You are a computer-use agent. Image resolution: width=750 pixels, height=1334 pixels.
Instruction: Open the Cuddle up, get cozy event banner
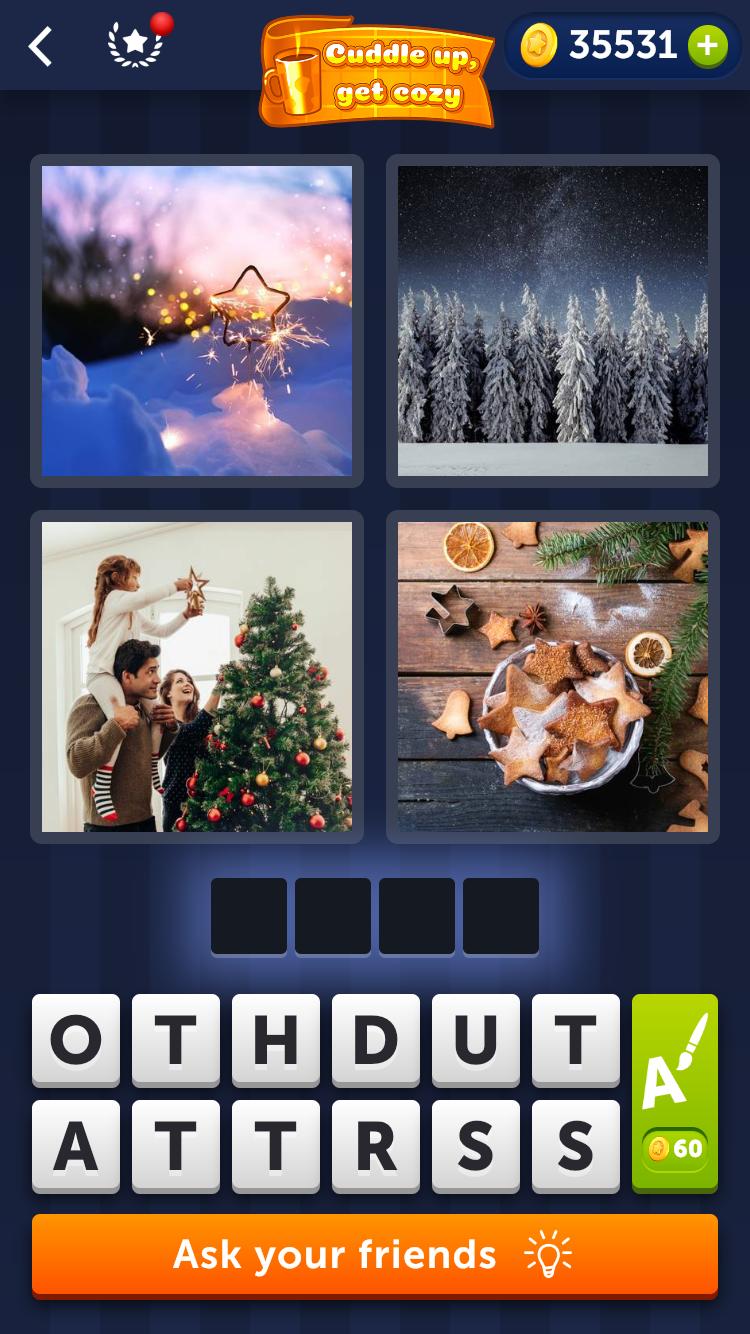(x=378, y=72)
